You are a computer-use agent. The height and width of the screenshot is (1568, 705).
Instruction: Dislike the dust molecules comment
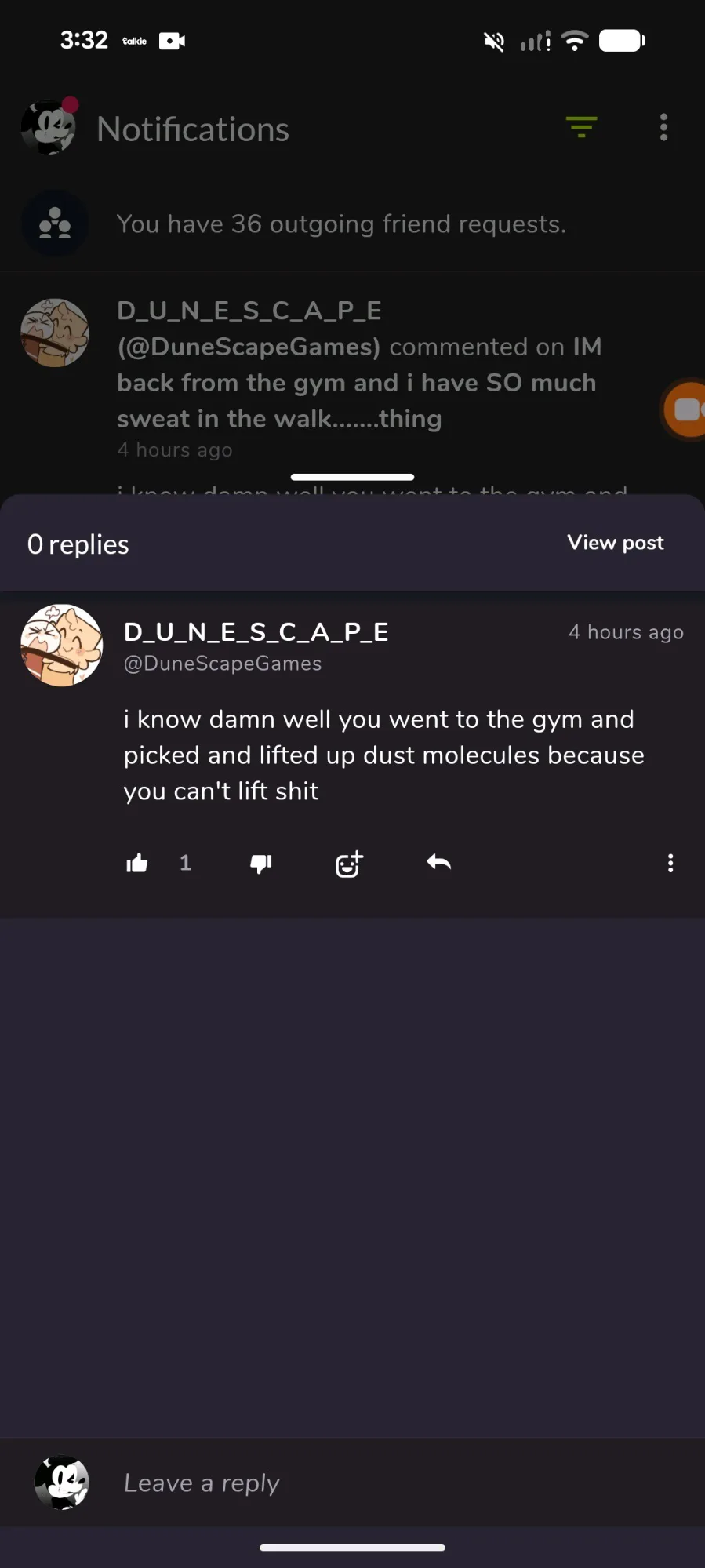tap(260, 864)
